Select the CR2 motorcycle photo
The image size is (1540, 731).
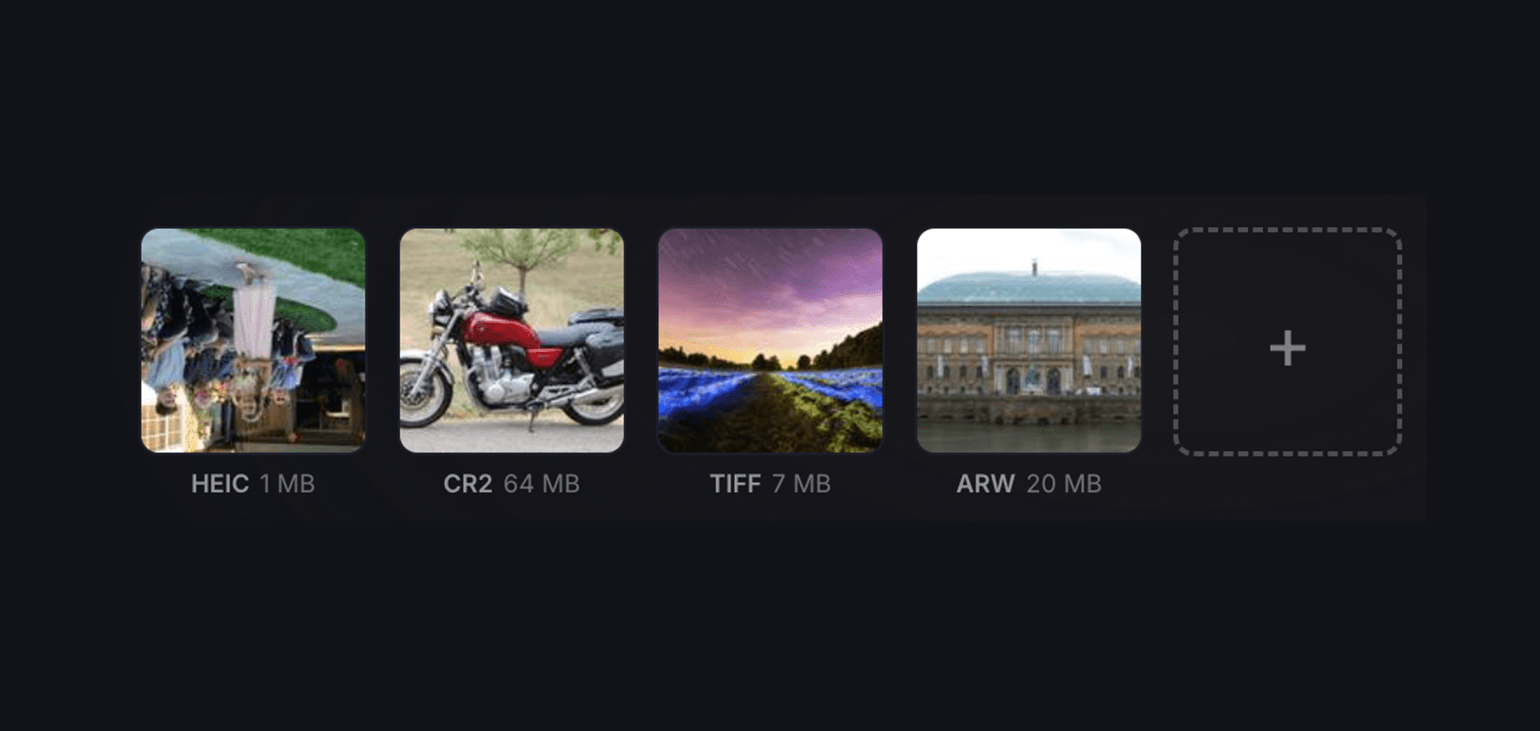[511, 340]
